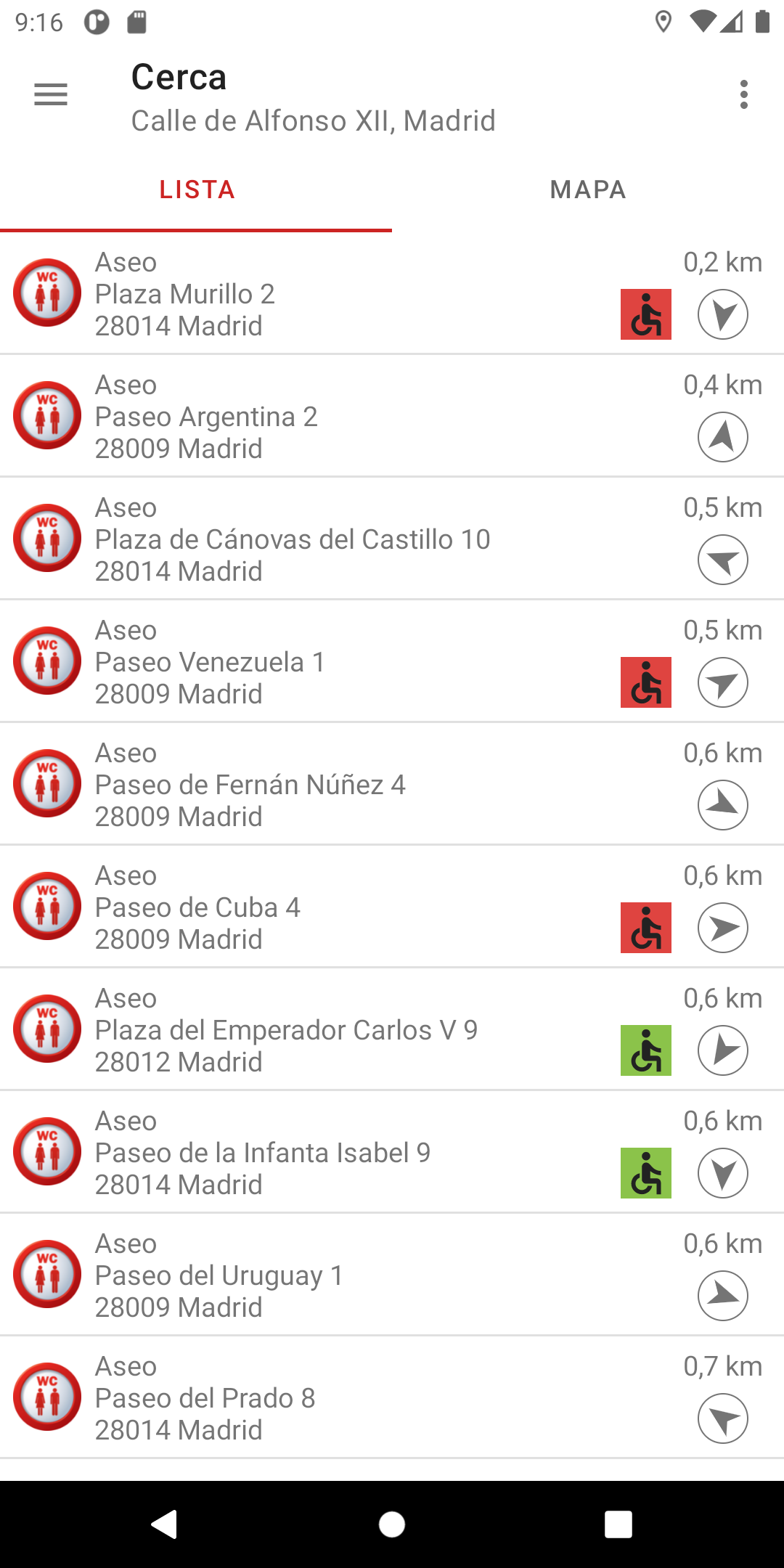
Task: Go to the home screen
Action: click(x=392, y=1524)
